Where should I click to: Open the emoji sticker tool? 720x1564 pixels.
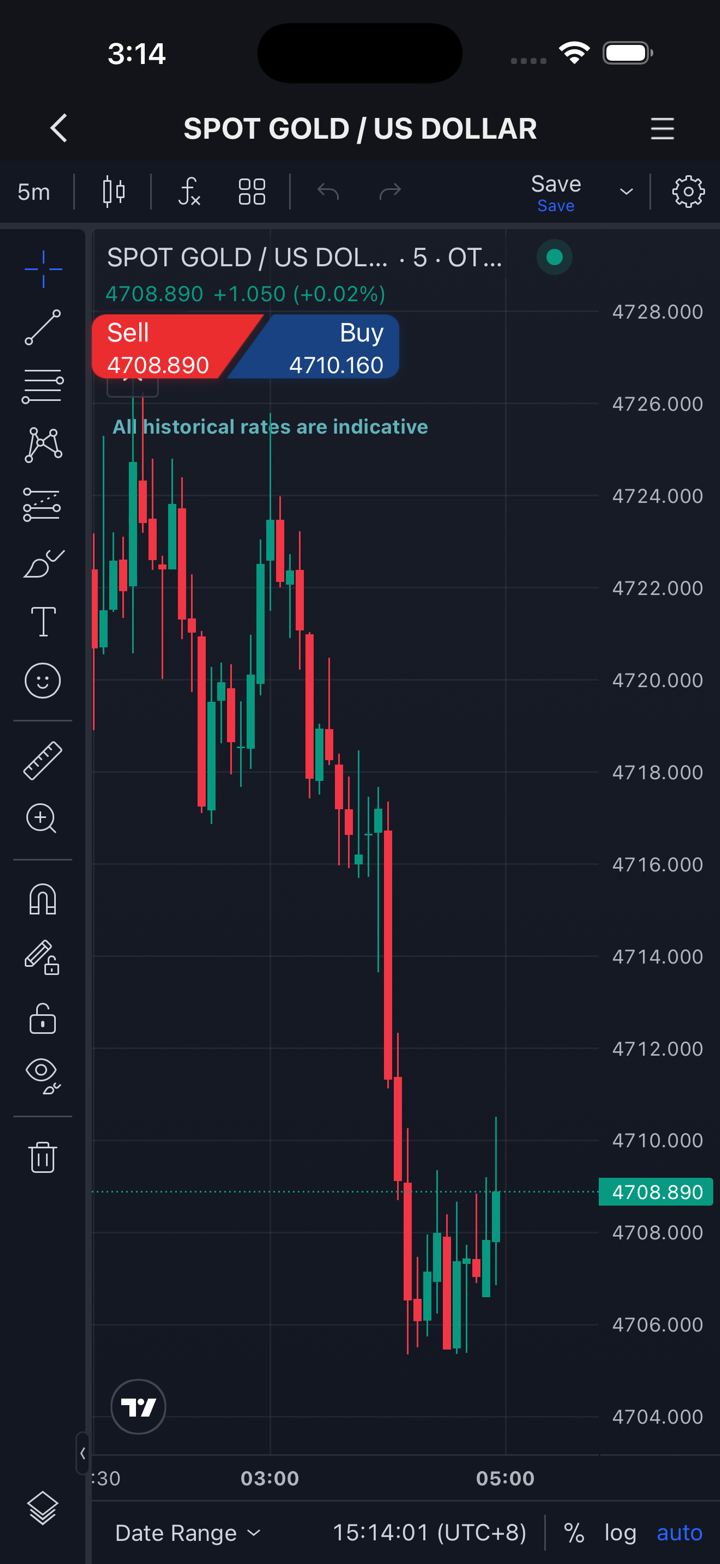pyautogui.click(x=42, y=681)
